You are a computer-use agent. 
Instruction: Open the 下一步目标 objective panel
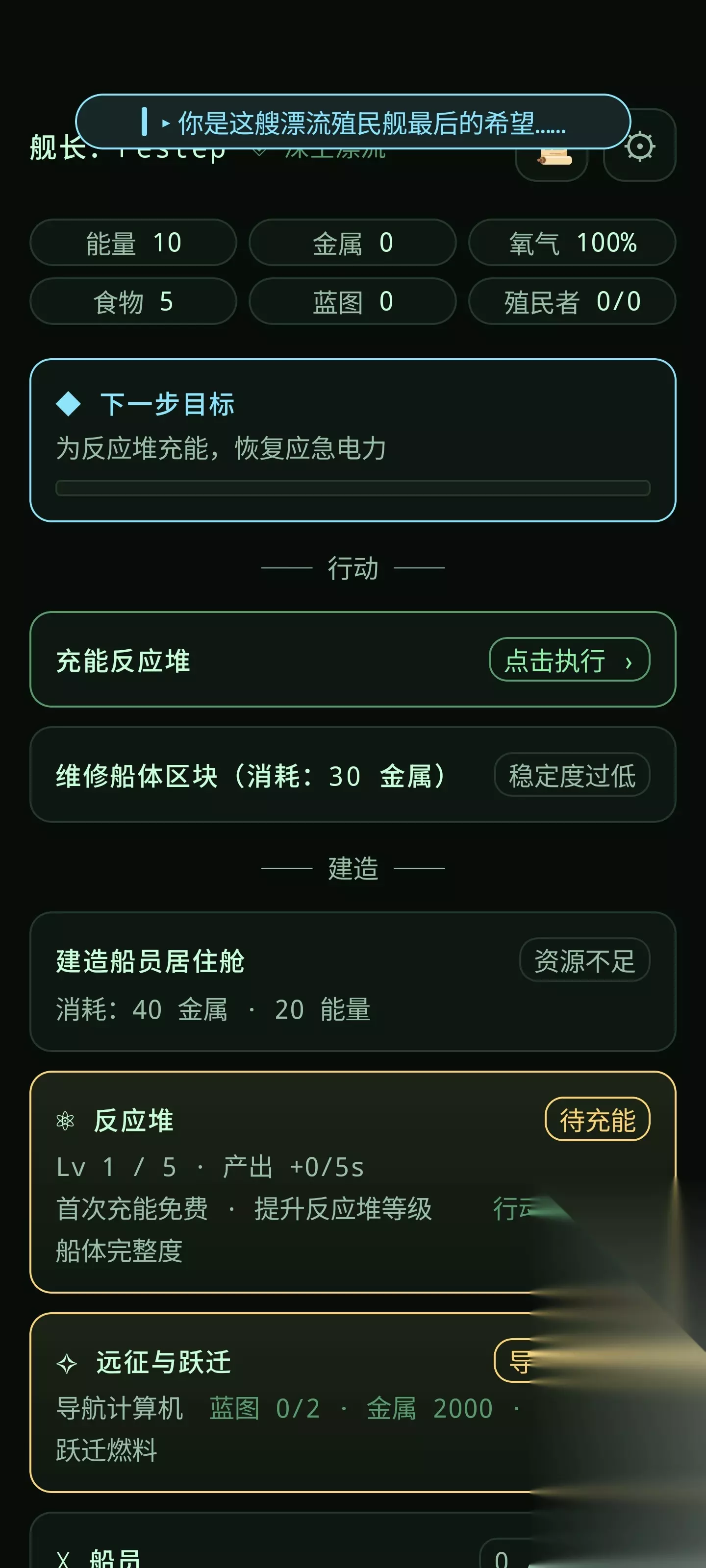click(x=353, y=440)
